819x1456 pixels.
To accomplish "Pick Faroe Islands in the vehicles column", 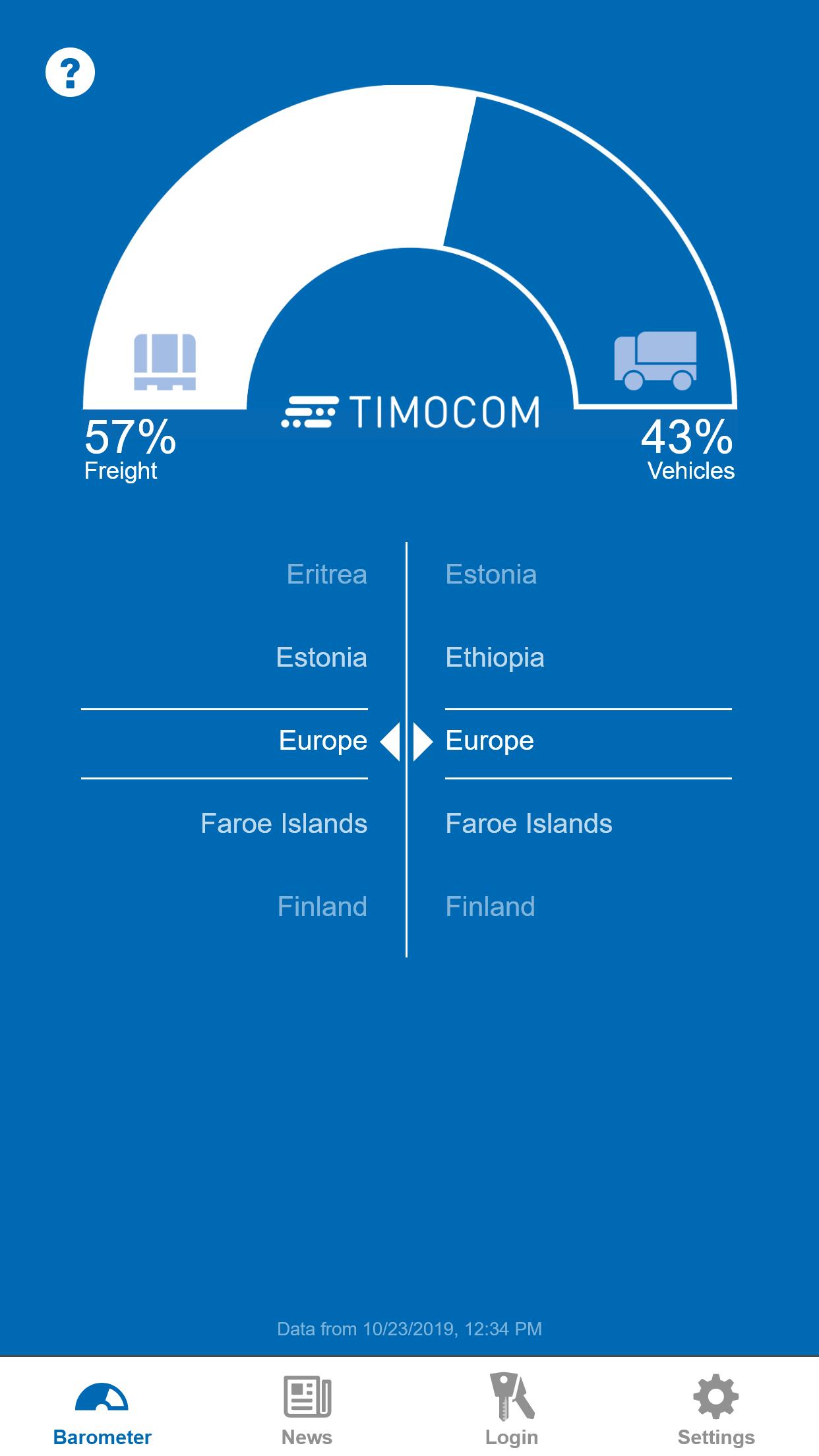I will (x=529, y=824).
